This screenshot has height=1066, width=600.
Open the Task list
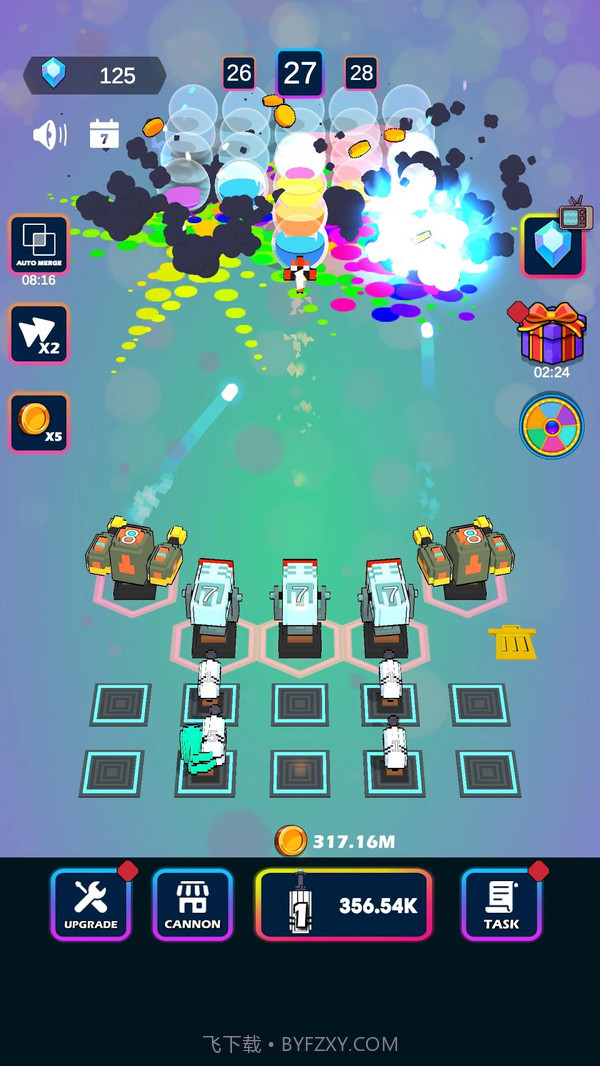501,904
